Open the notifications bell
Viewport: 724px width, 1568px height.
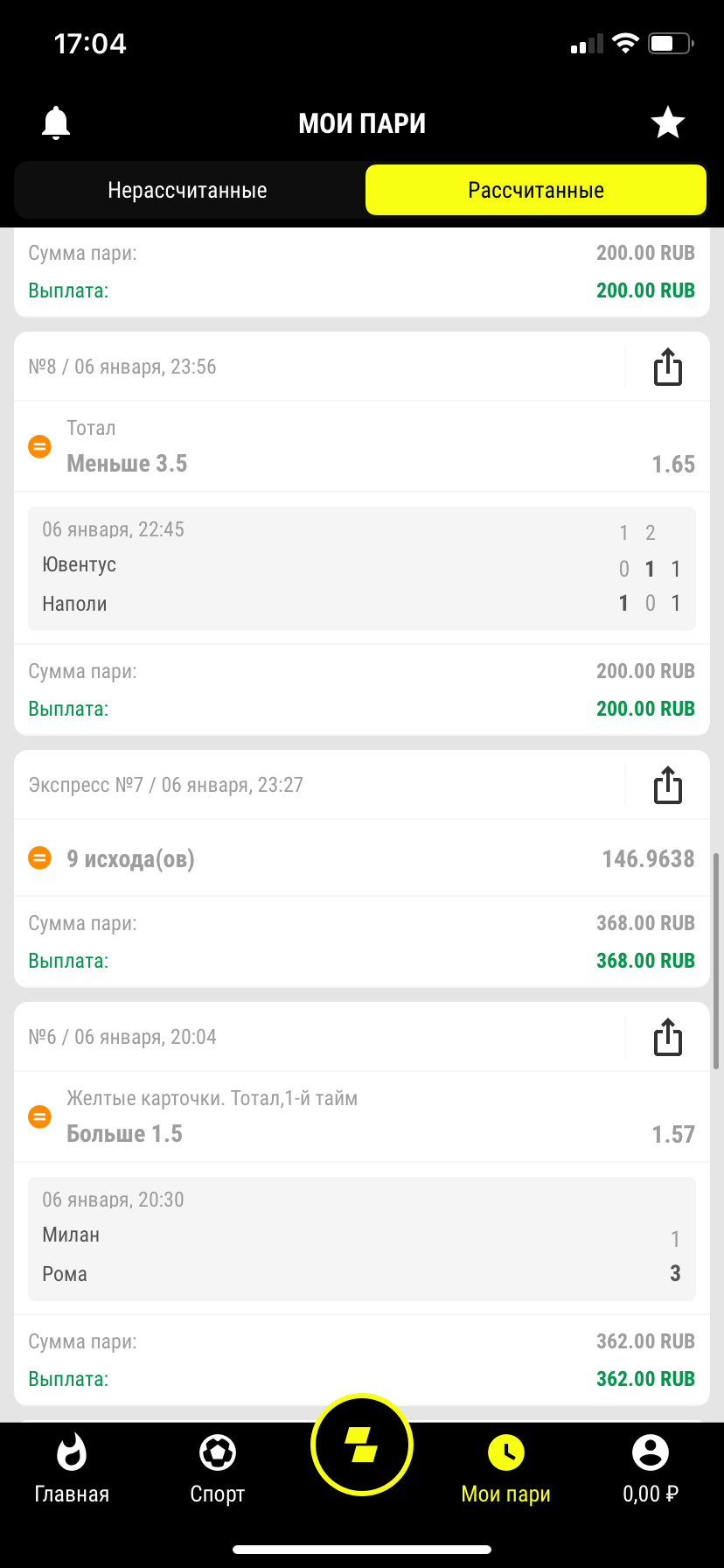pos(56,123)
